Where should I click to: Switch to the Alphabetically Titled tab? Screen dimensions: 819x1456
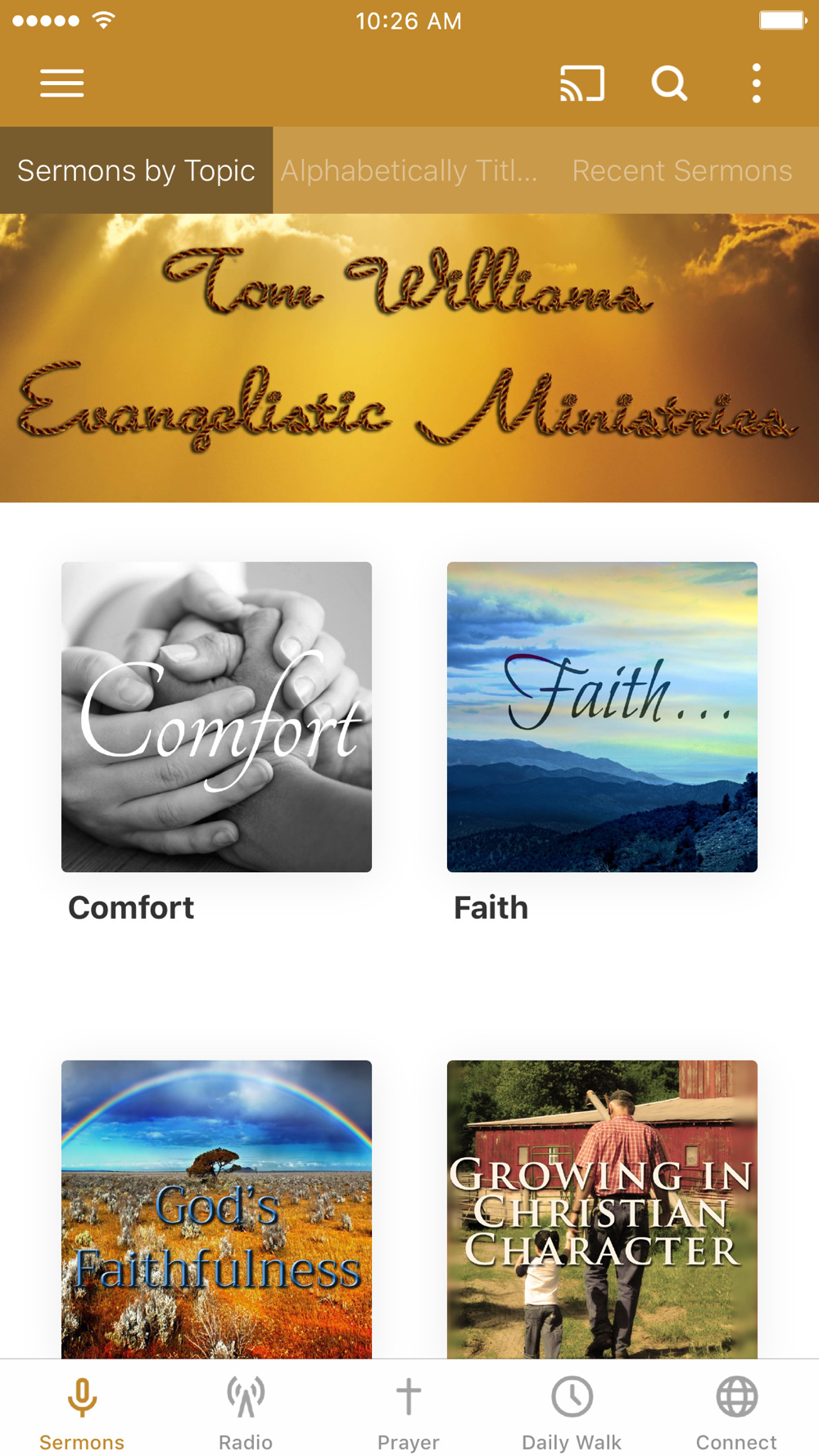[x=409, y=170]
